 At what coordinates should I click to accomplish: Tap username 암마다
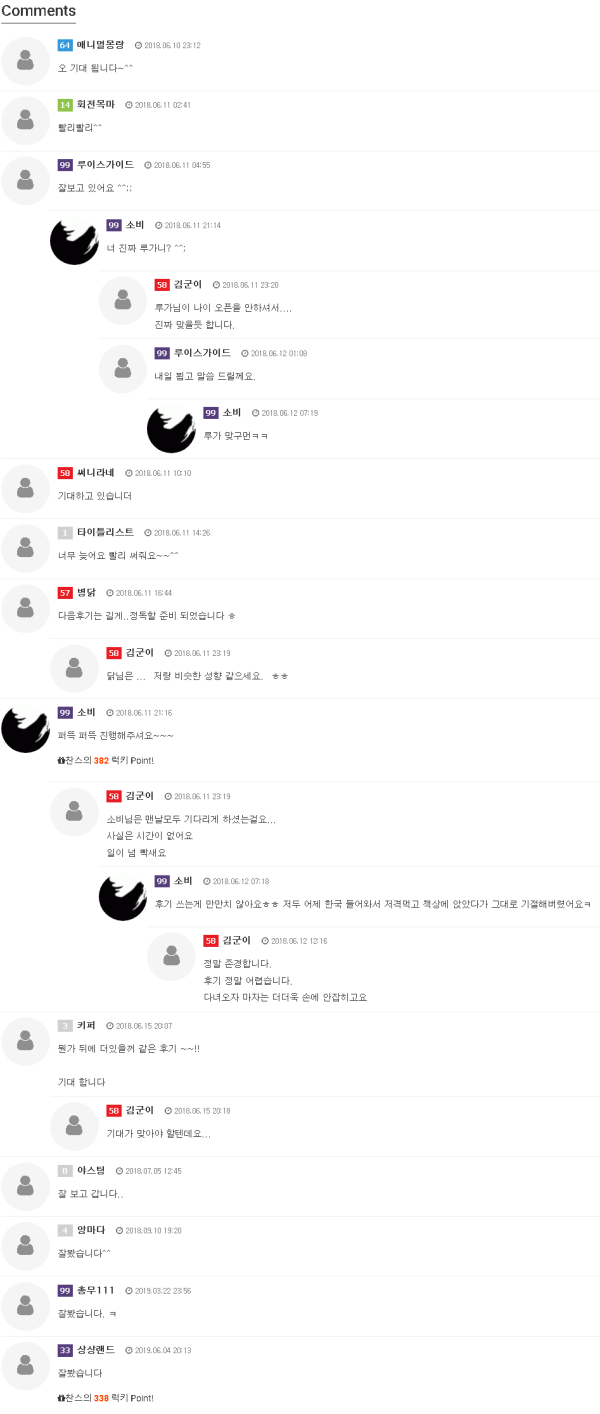pos(91,1230)
